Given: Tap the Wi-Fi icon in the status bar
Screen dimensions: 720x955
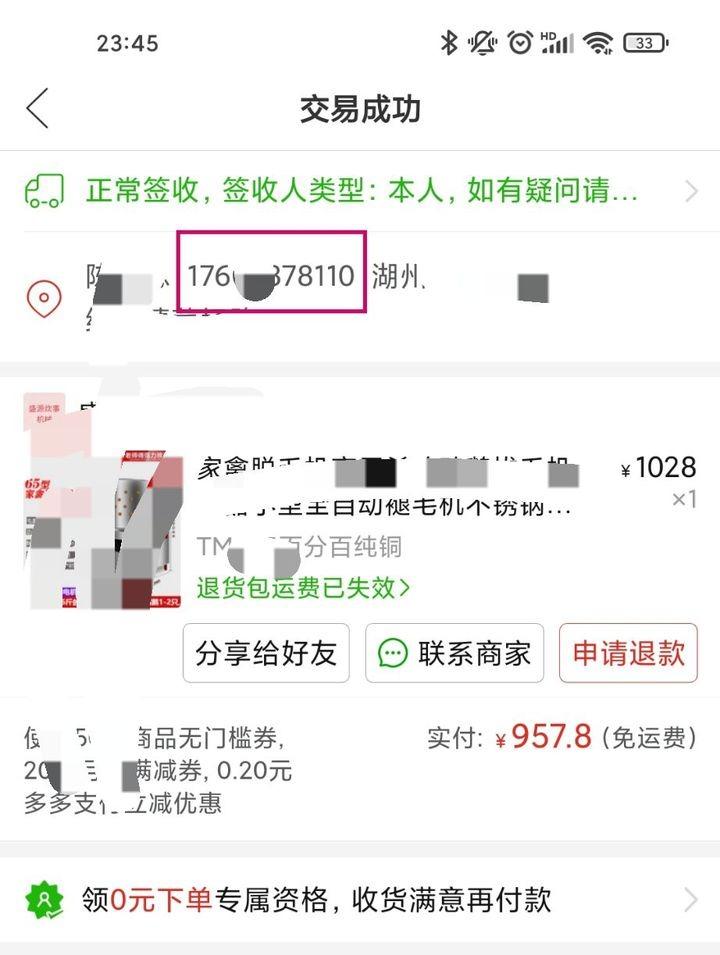Looking at the screenshot, I should point(598,42).
